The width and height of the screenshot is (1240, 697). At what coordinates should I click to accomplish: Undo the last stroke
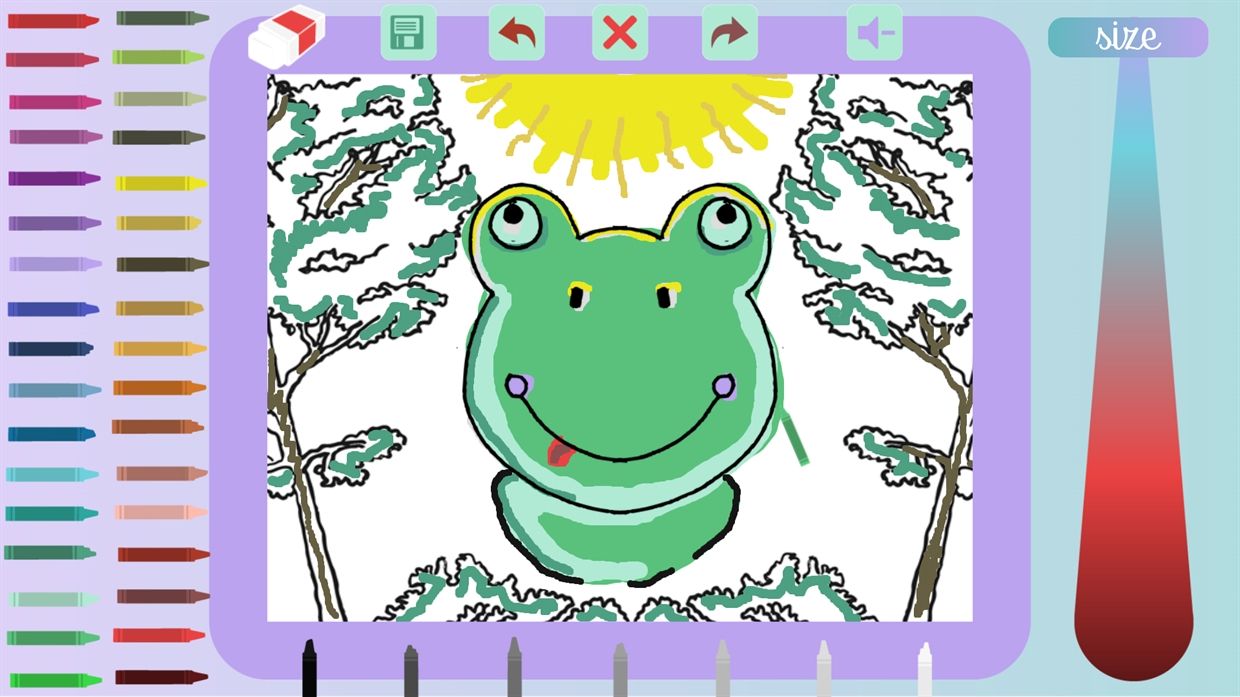(x=516, y=34)
